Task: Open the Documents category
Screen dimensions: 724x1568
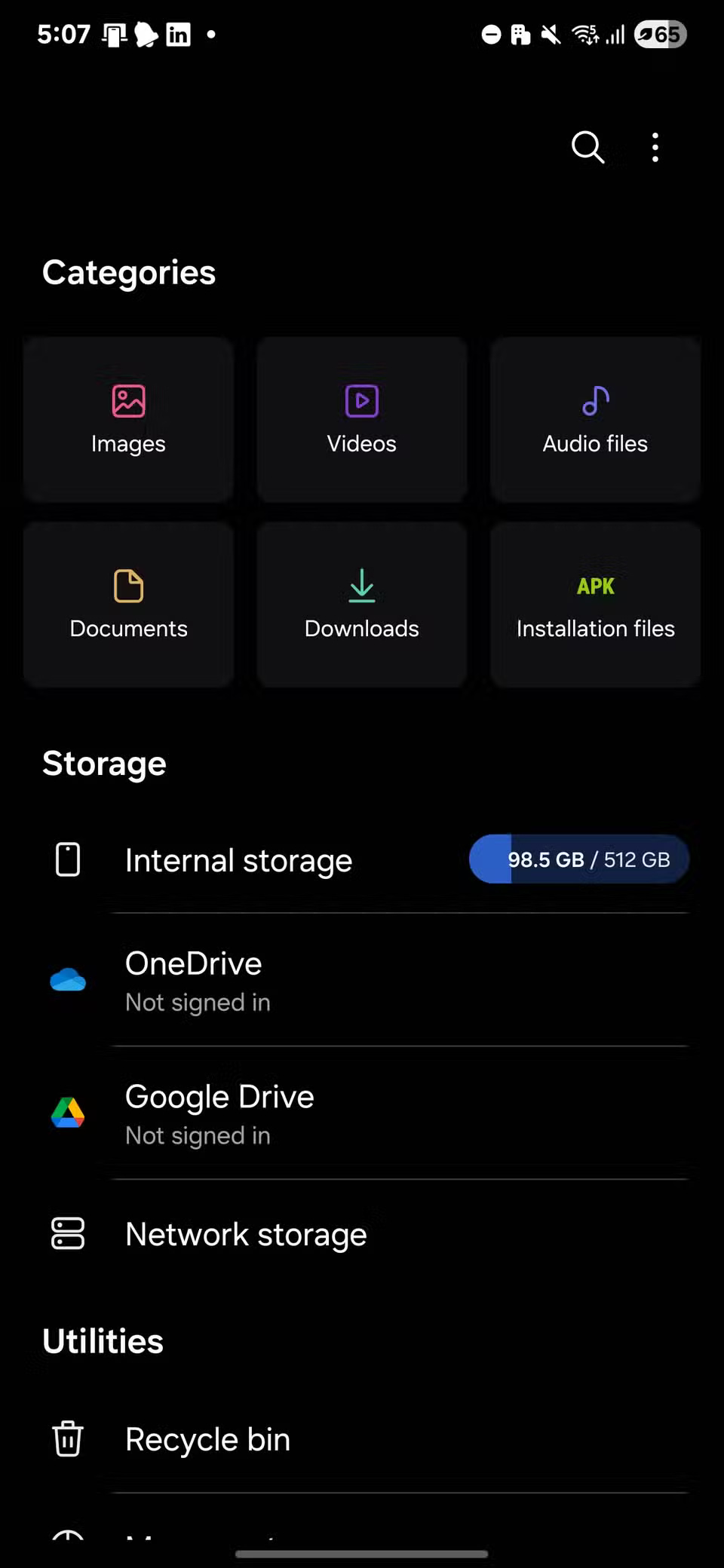Action: point(128,604)
